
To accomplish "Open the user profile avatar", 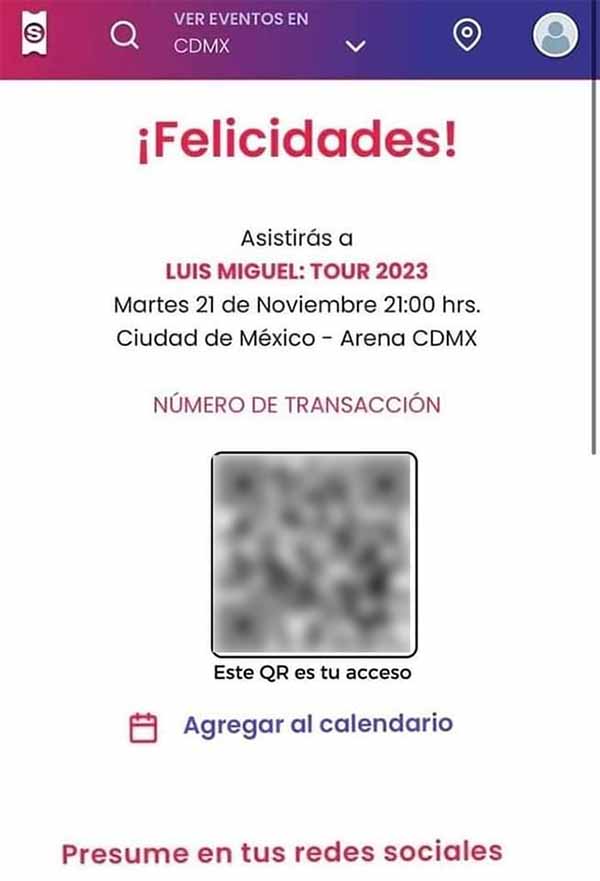I will coord(555,35).
